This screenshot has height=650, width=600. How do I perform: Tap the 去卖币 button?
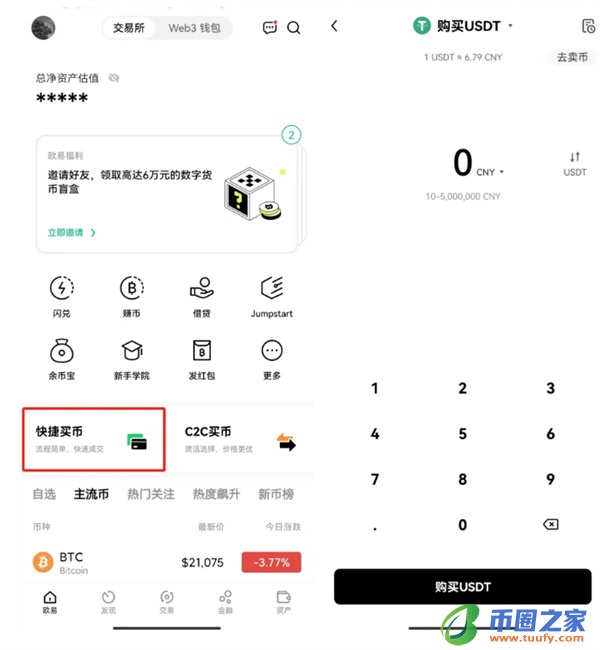coord(571,58)
